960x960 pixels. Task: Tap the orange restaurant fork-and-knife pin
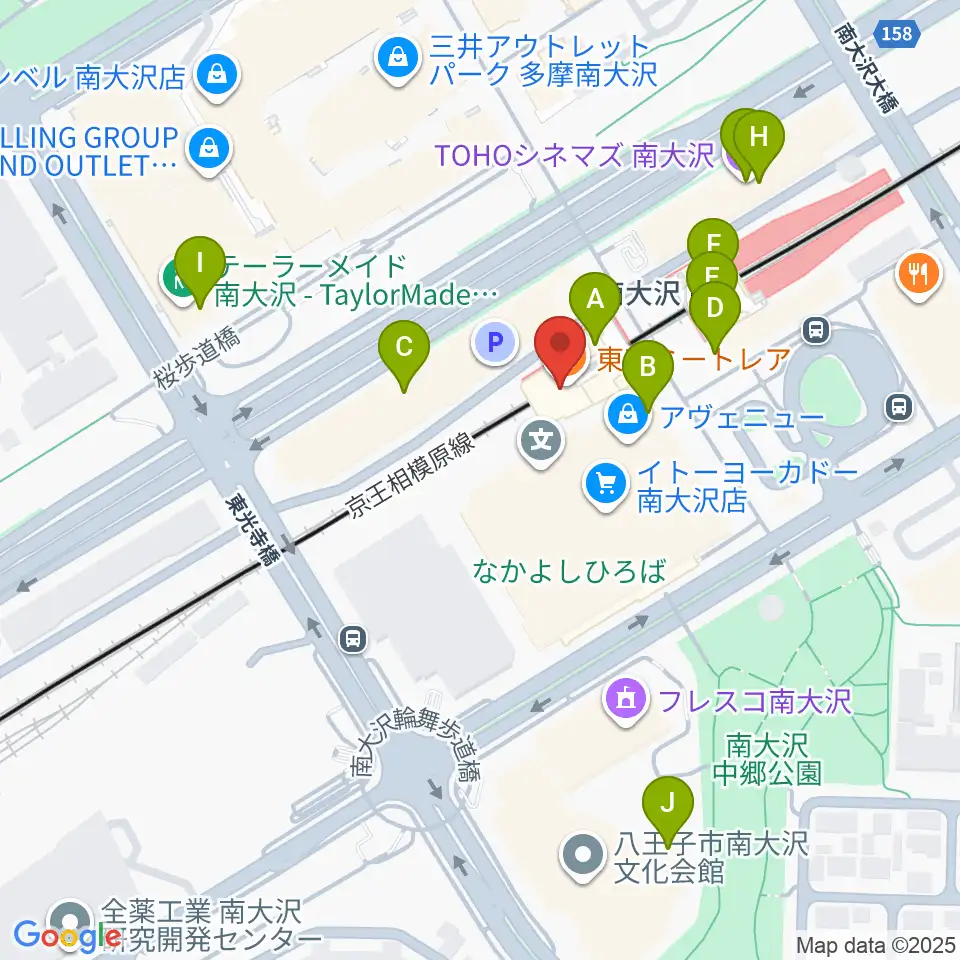click(x=918, y=276)
